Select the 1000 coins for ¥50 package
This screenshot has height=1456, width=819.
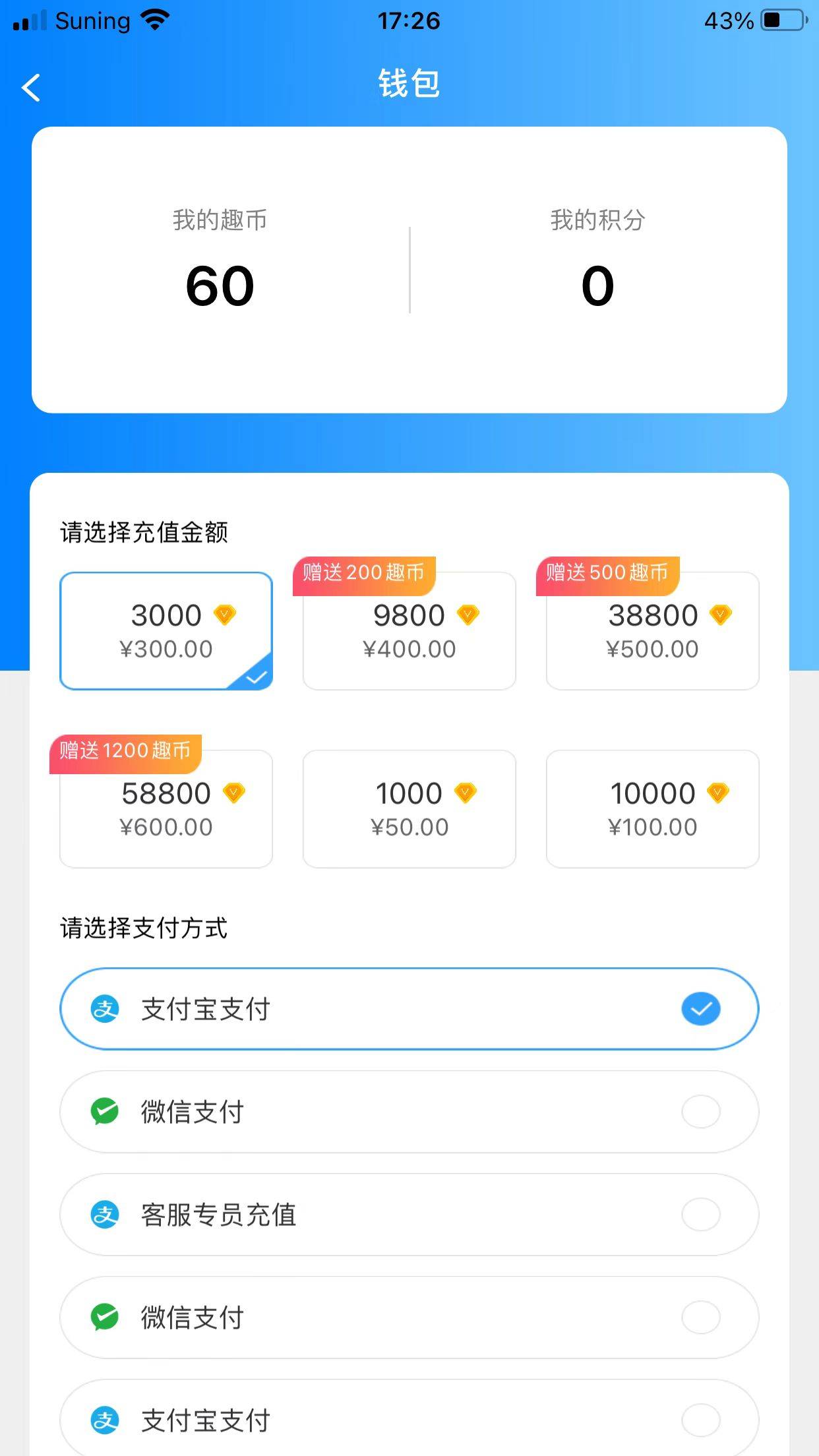(409, 808)
